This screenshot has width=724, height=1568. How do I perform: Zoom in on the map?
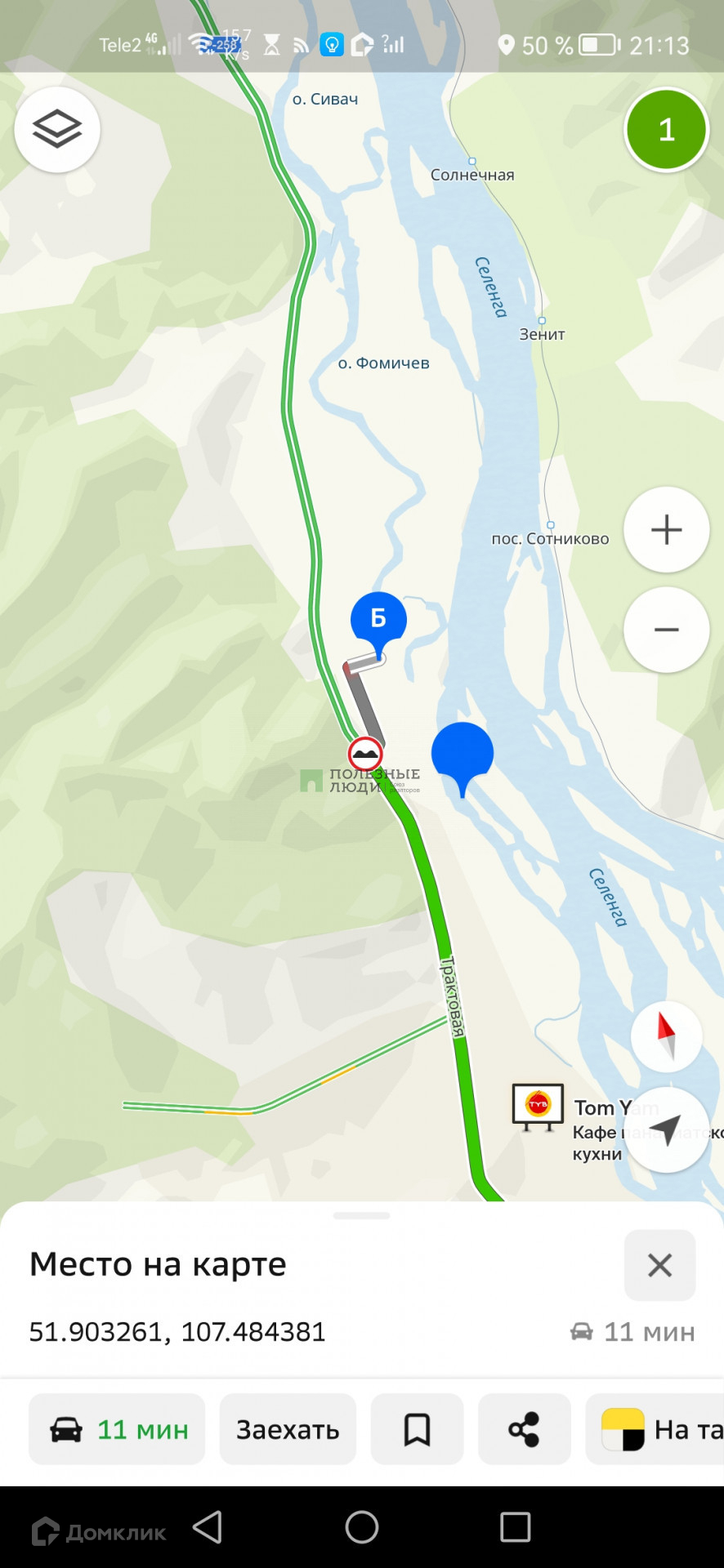click(x=666, y=530)
